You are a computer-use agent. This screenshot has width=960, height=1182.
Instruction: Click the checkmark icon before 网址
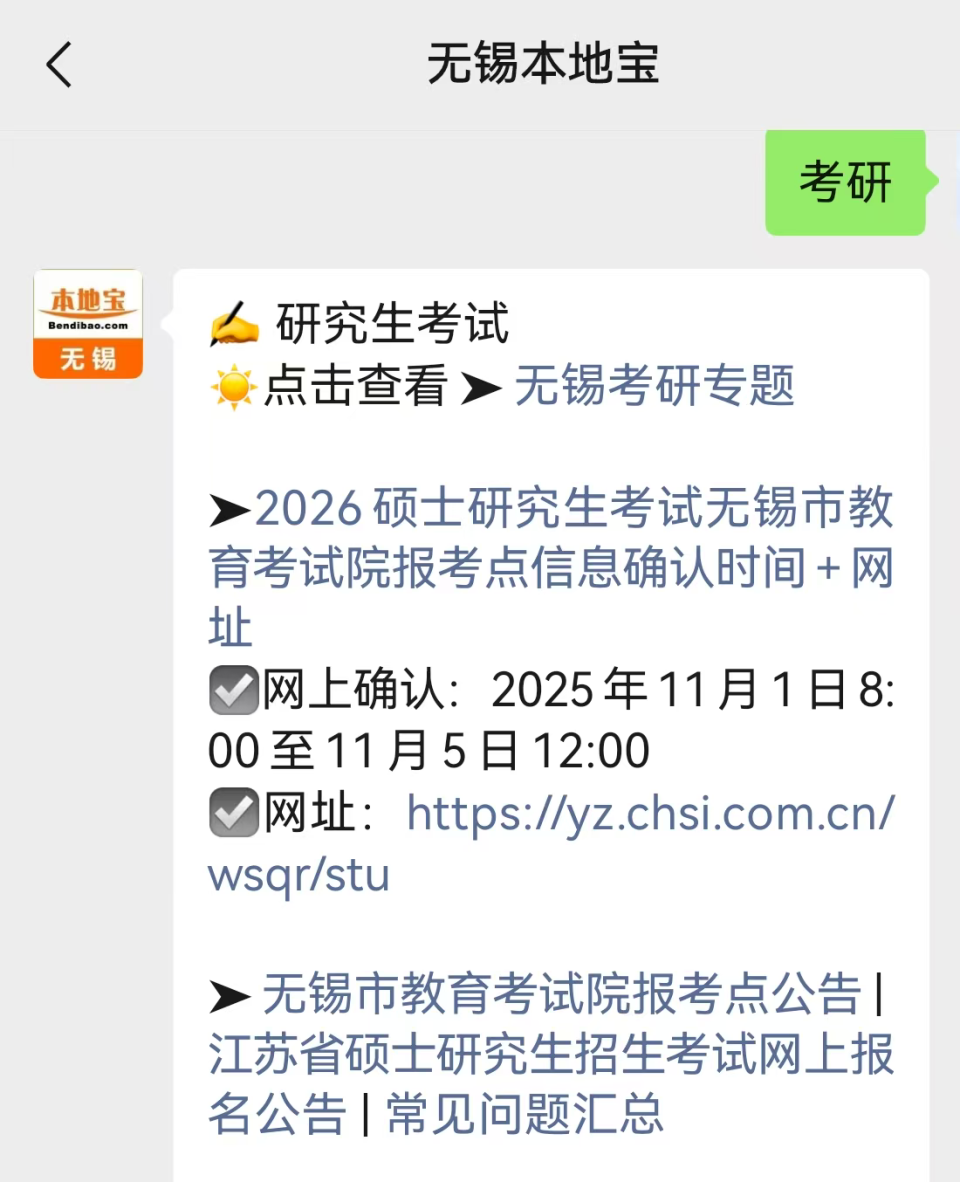pos(233,813)
